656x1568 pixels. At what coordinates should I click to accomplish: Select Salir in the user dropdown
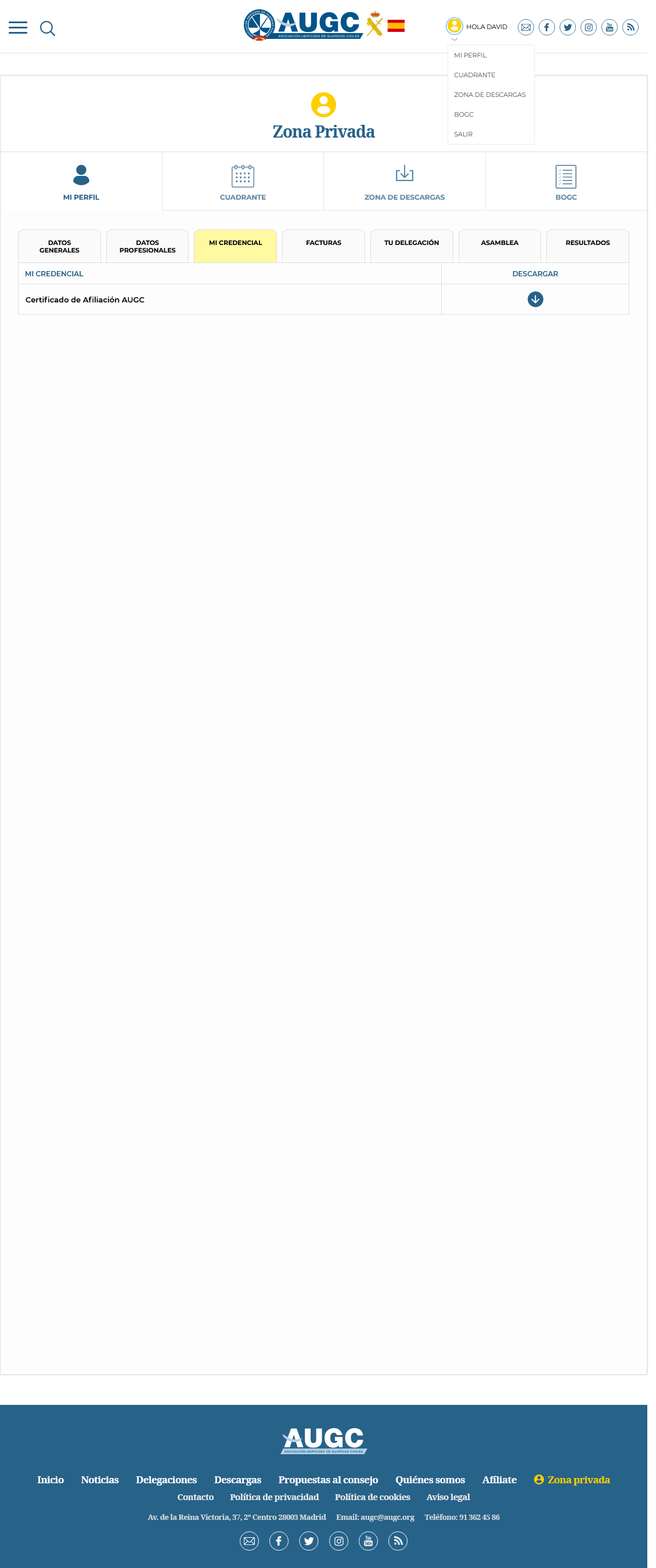coord(463,134)
